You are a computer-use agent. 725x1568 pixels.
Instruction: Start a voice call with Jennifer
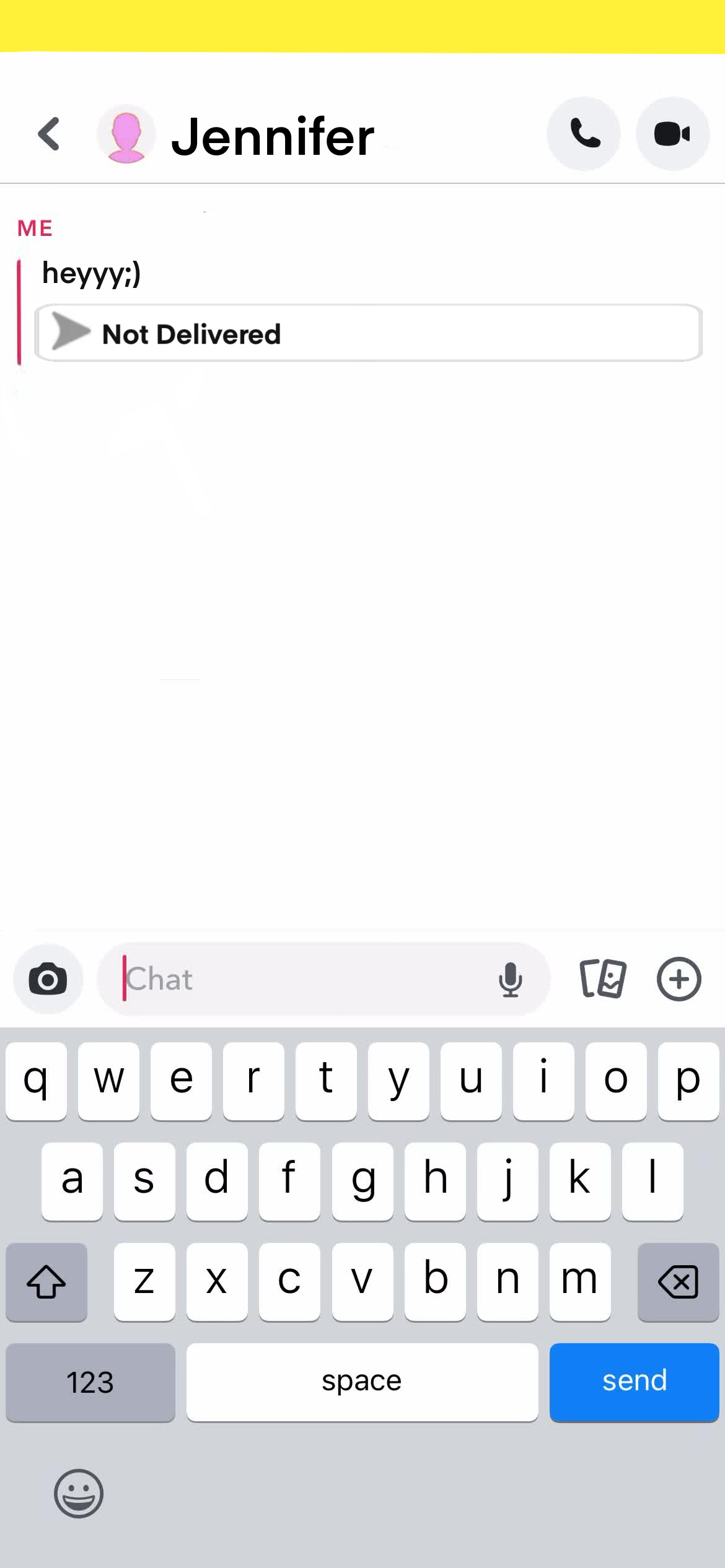584,134
